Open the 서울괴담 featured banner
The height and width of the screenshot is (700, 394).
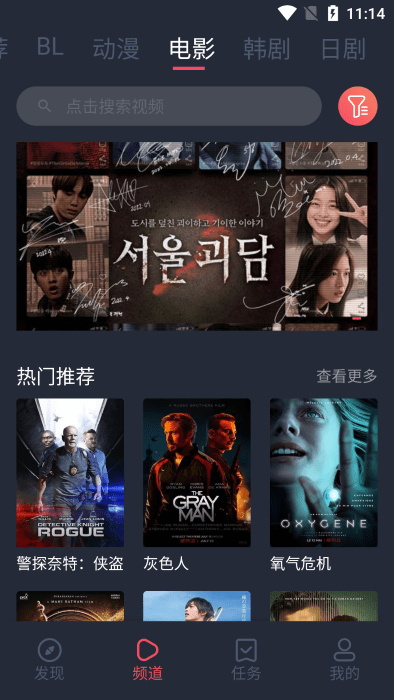197,236
